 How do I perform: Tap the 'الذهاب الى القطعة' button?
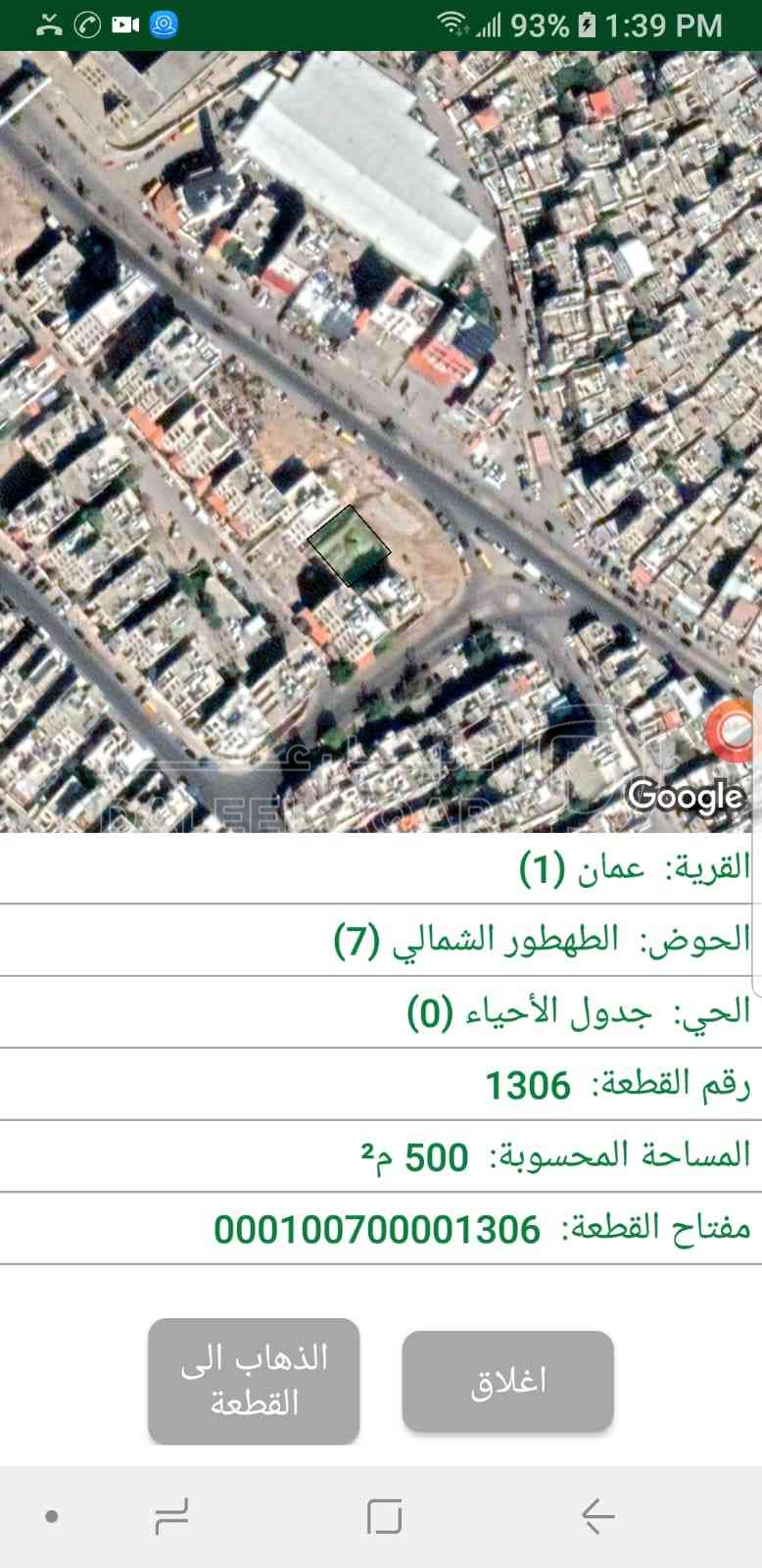(254, 1381)
